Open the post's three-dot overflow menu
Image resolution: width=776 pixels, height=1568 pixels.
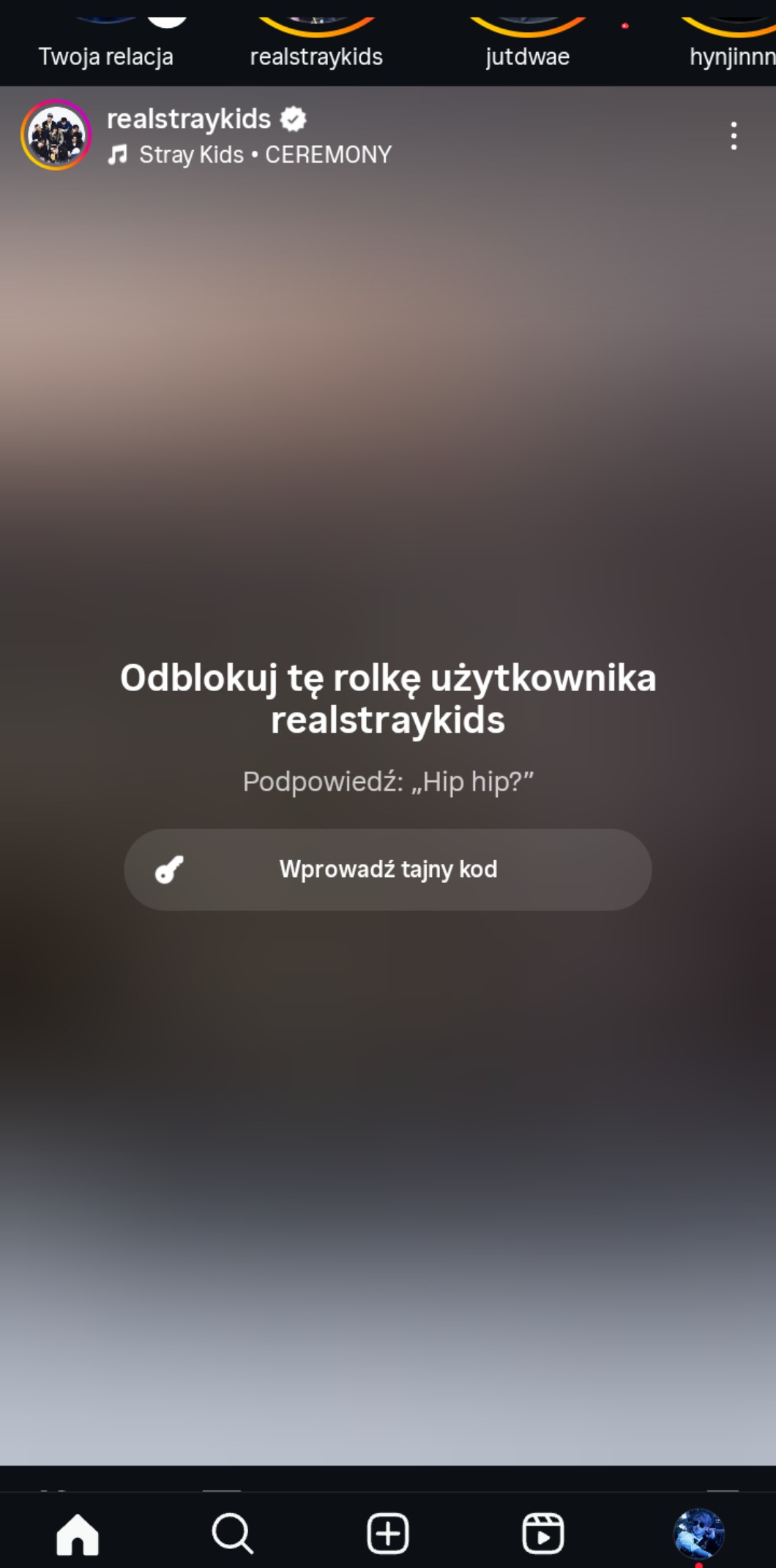point(734,136)
